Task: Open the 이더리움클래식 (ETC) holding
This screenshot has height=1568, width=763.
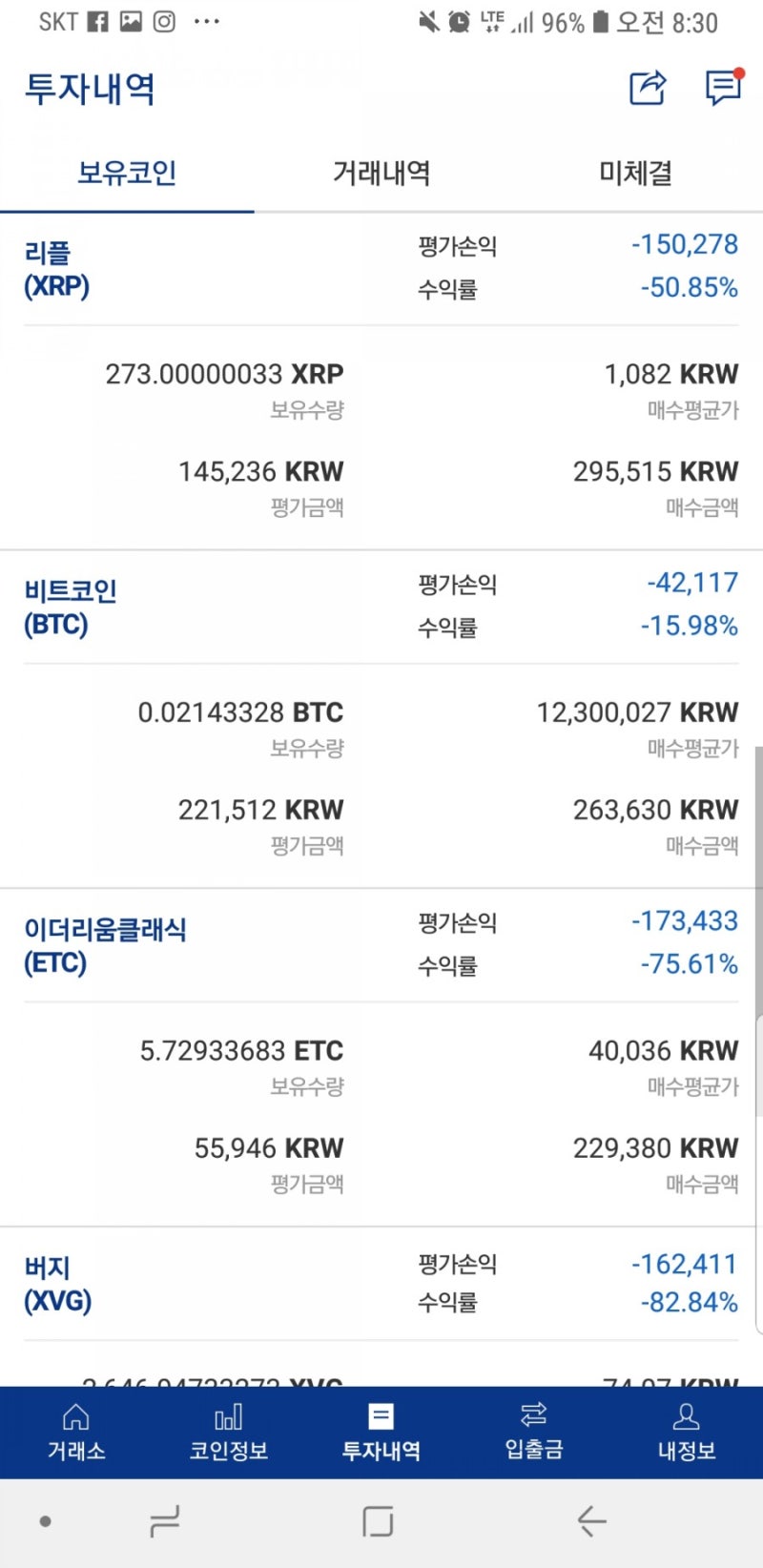Action: tap(105, 945)
